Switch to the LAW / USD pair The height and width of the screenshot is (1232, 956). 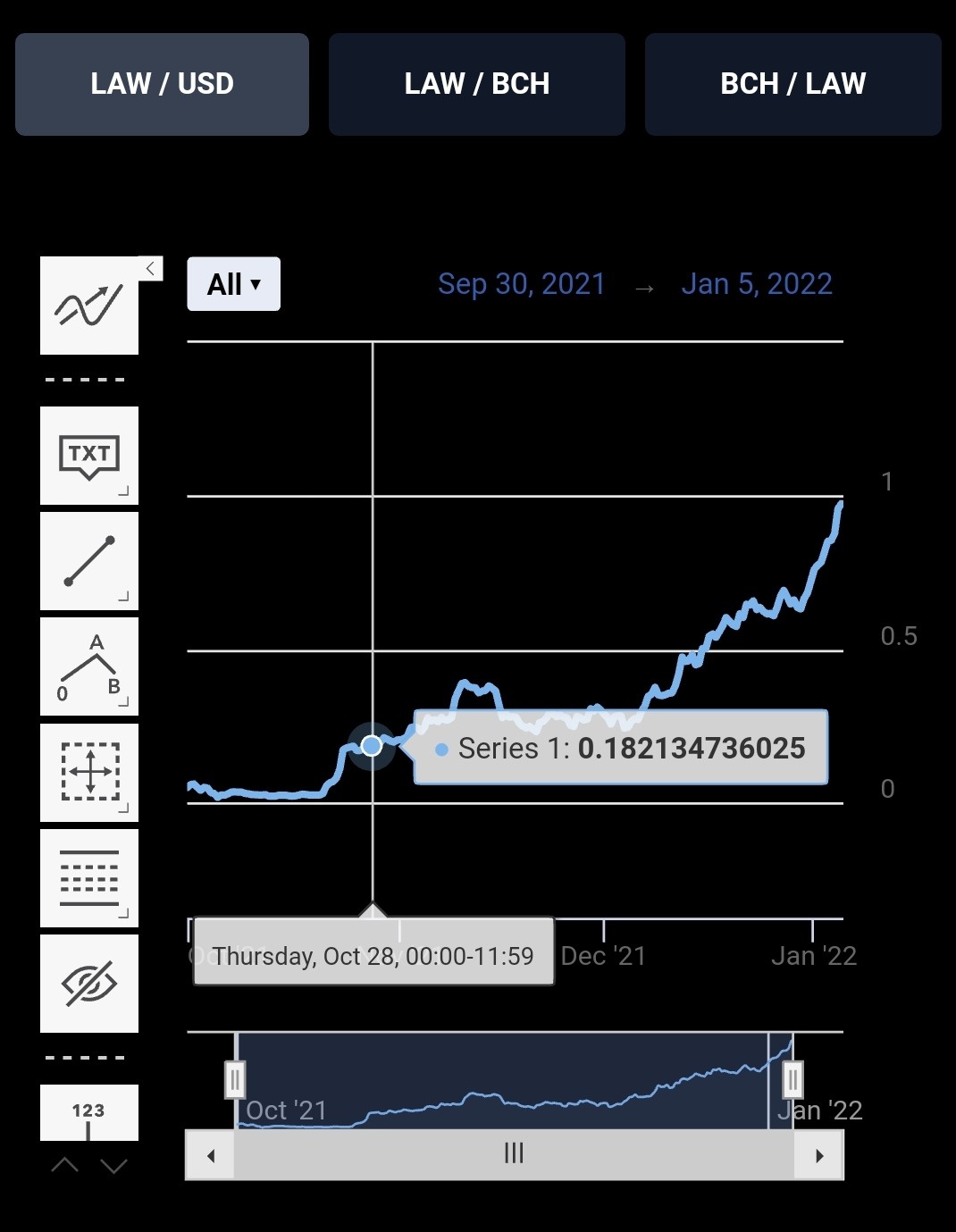162,84
